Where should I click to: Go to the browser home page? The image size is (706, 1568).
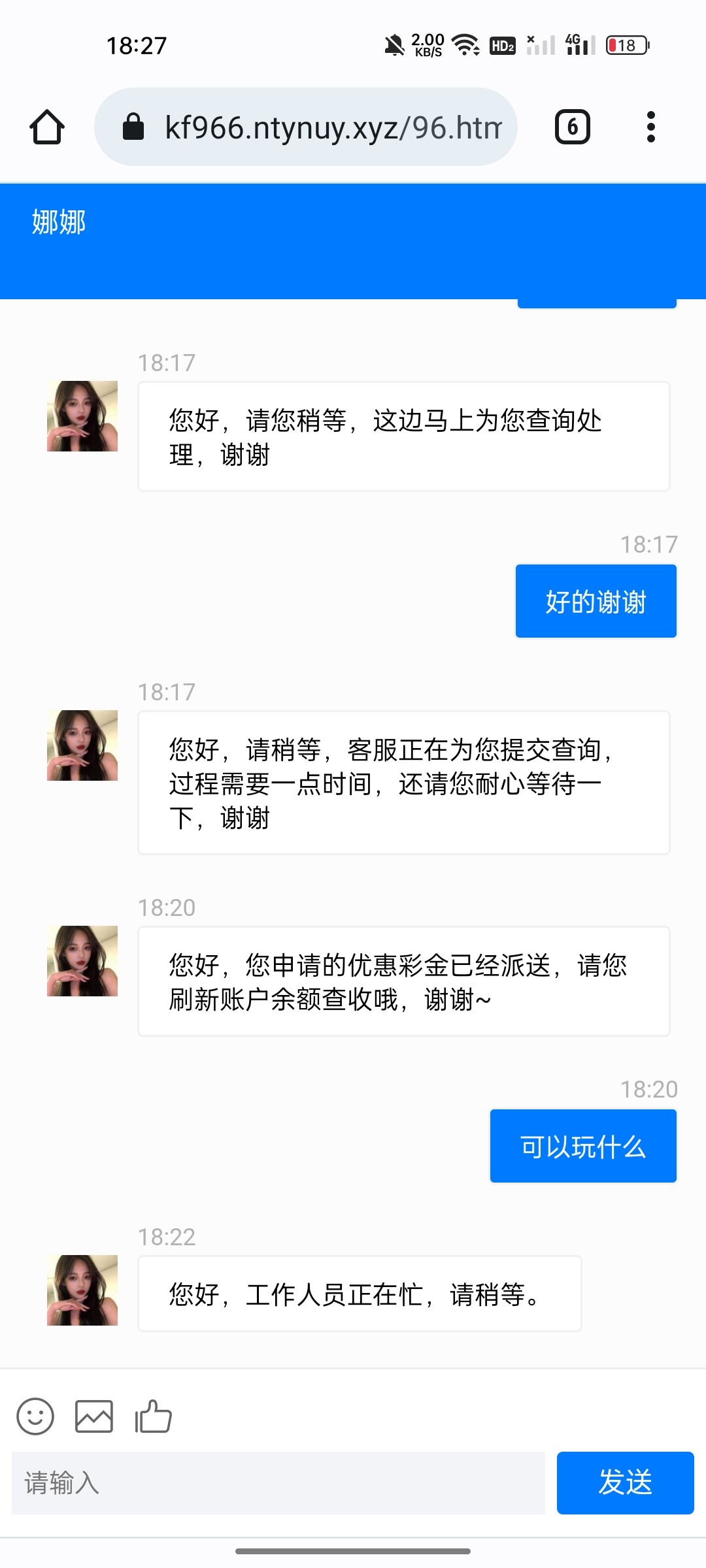point(47,127)
